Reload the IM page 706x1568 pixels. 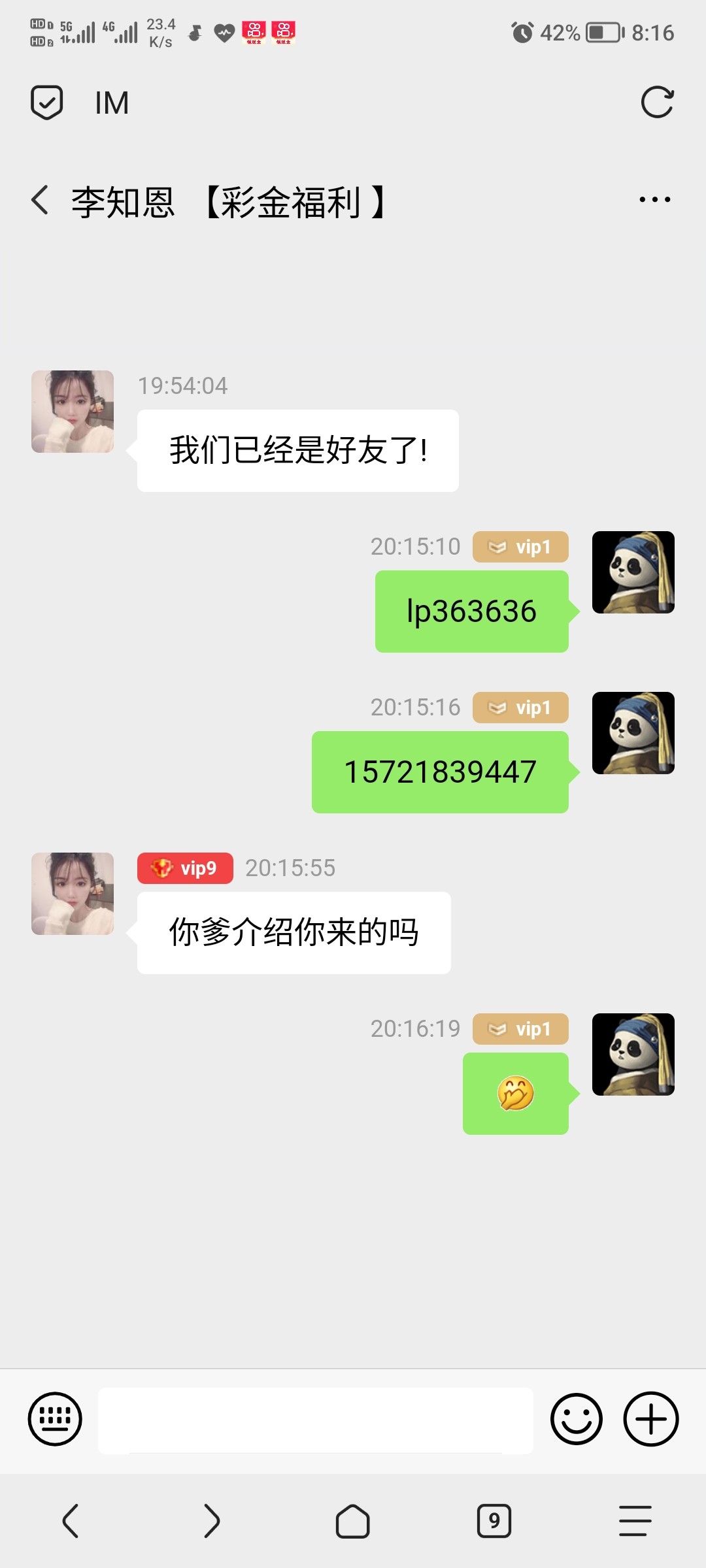point(657,103)
